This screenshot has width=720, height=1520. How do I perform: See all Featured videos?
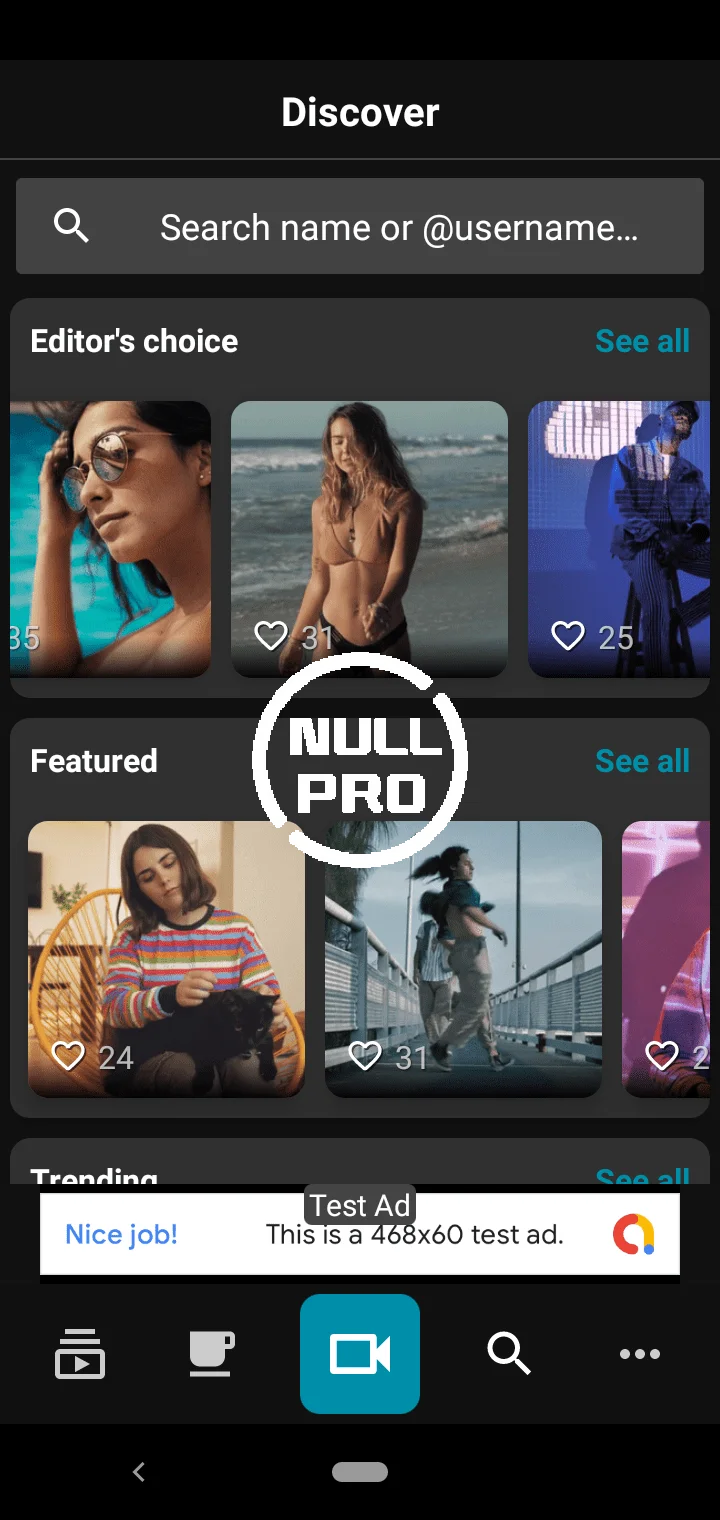(642, 761)
